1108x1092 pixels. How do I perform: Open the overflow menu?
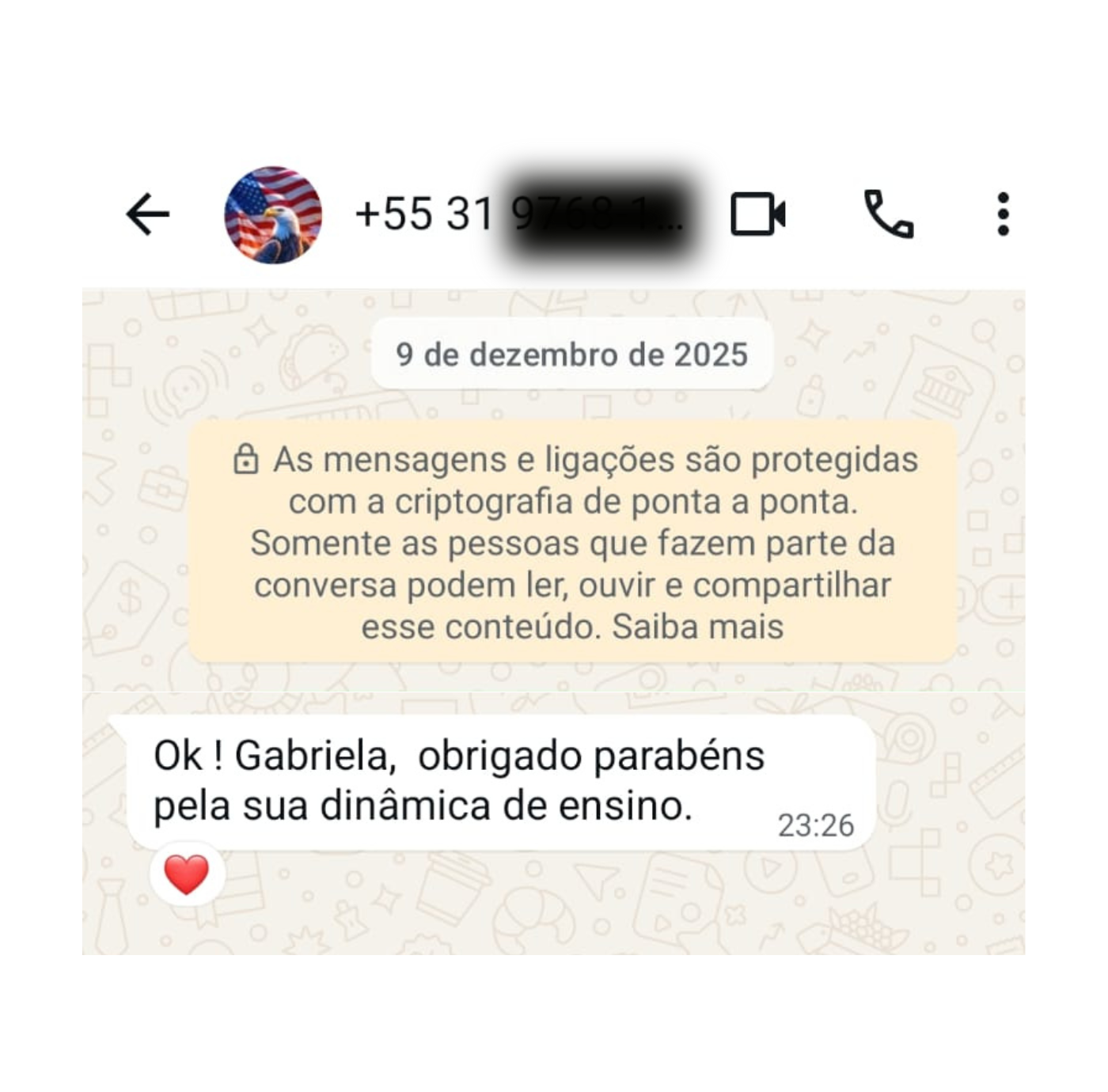point(1003,214)
